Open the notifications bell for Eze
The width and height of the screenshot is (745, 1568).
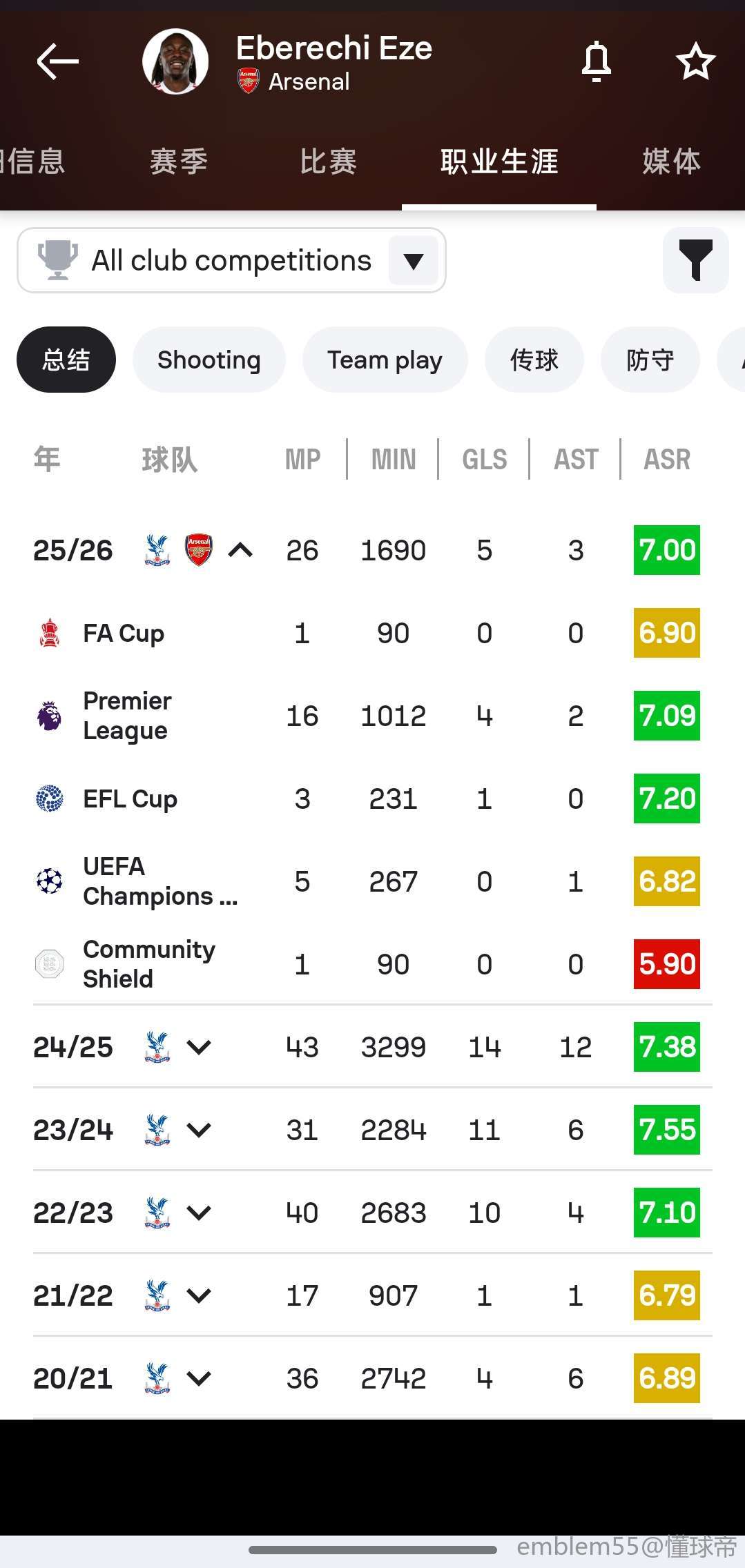pyautogui.click(x=597, y=62)
